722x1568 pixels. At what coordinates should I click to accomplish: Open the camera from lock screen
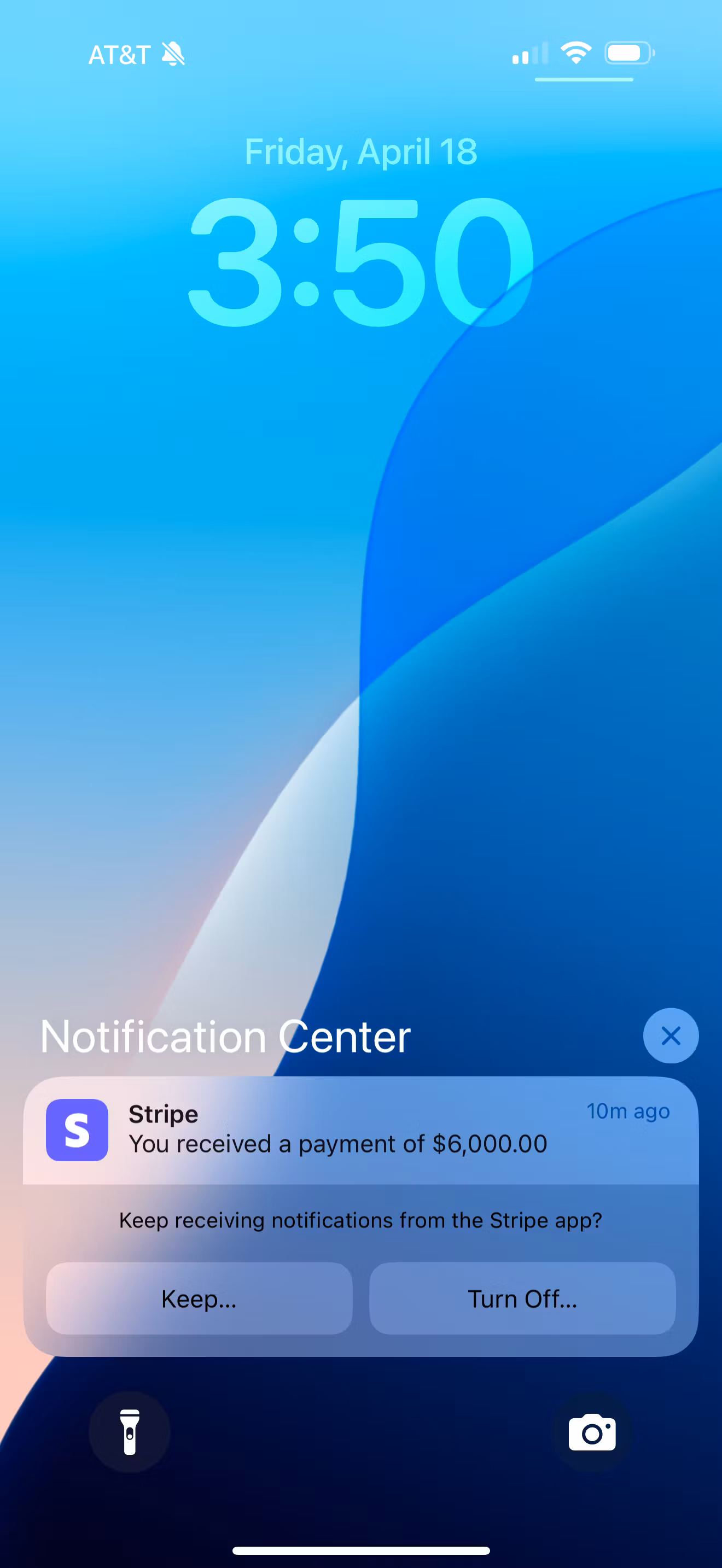[592, 1432]
